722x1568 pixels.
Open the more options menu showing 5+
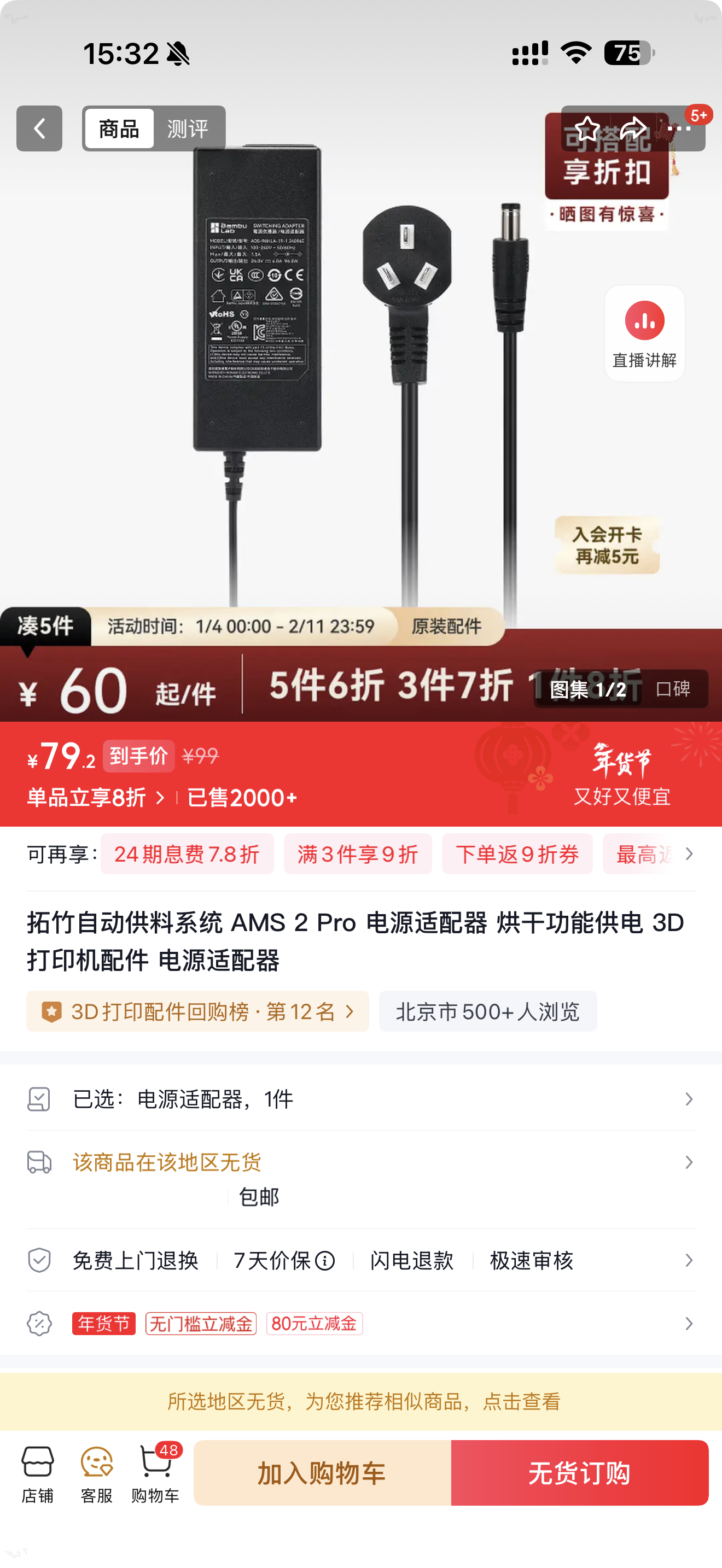pyautogui.click(x=678, y=128)
